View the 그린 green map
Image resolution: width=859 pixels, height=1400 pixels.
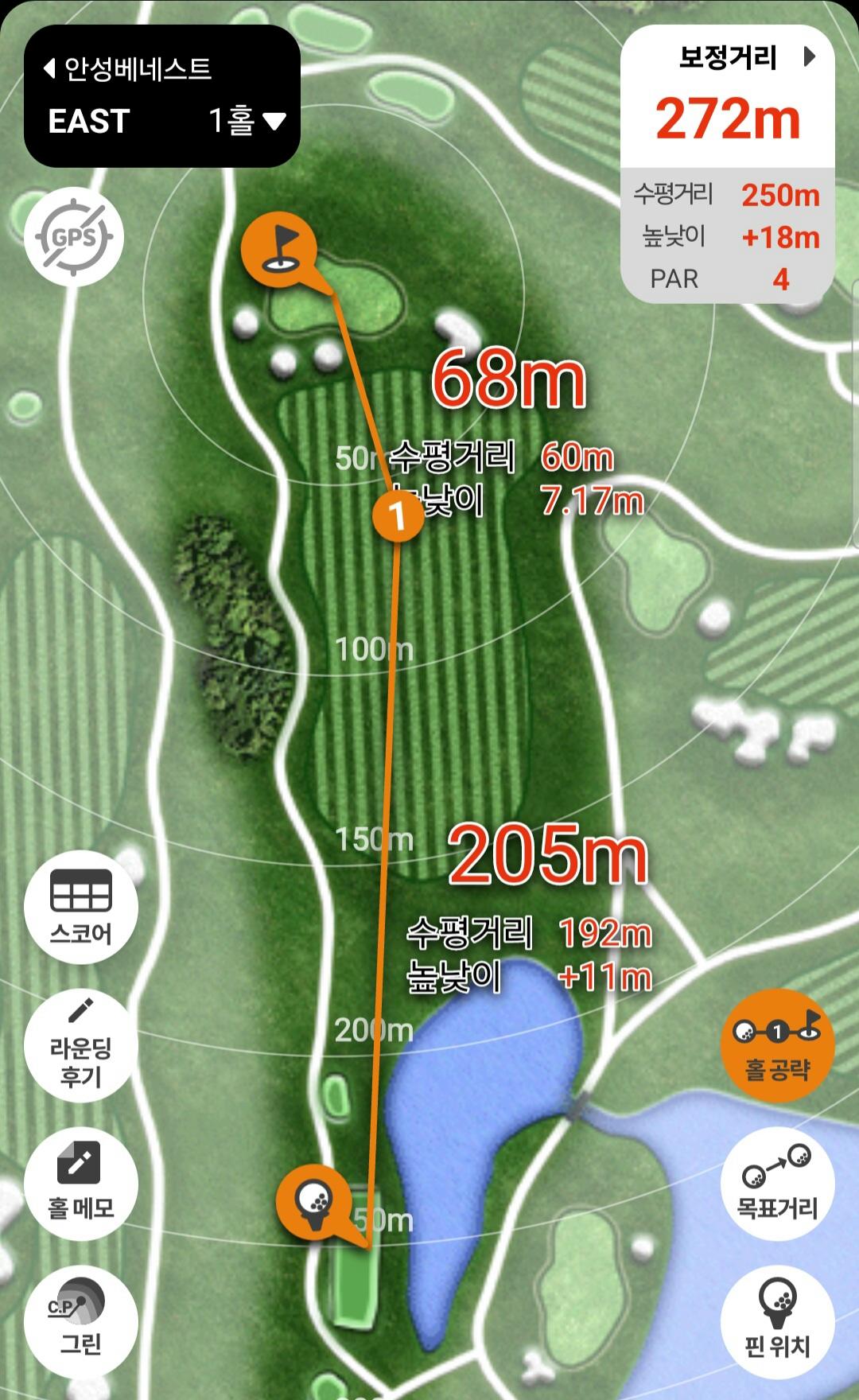coord(81,1322)
